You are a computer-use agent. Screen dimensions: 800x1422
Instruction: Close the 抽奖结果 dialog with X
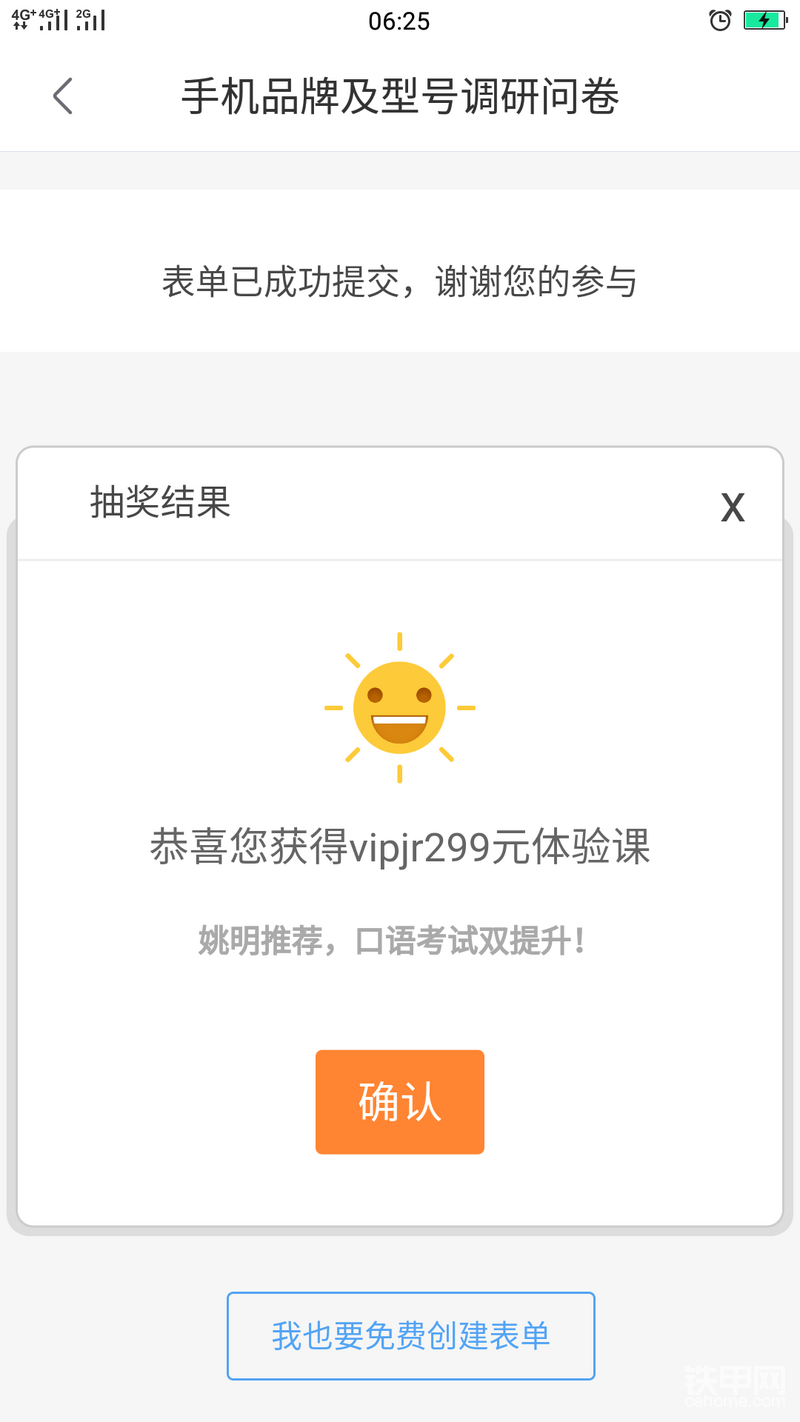tap(733, 508)
